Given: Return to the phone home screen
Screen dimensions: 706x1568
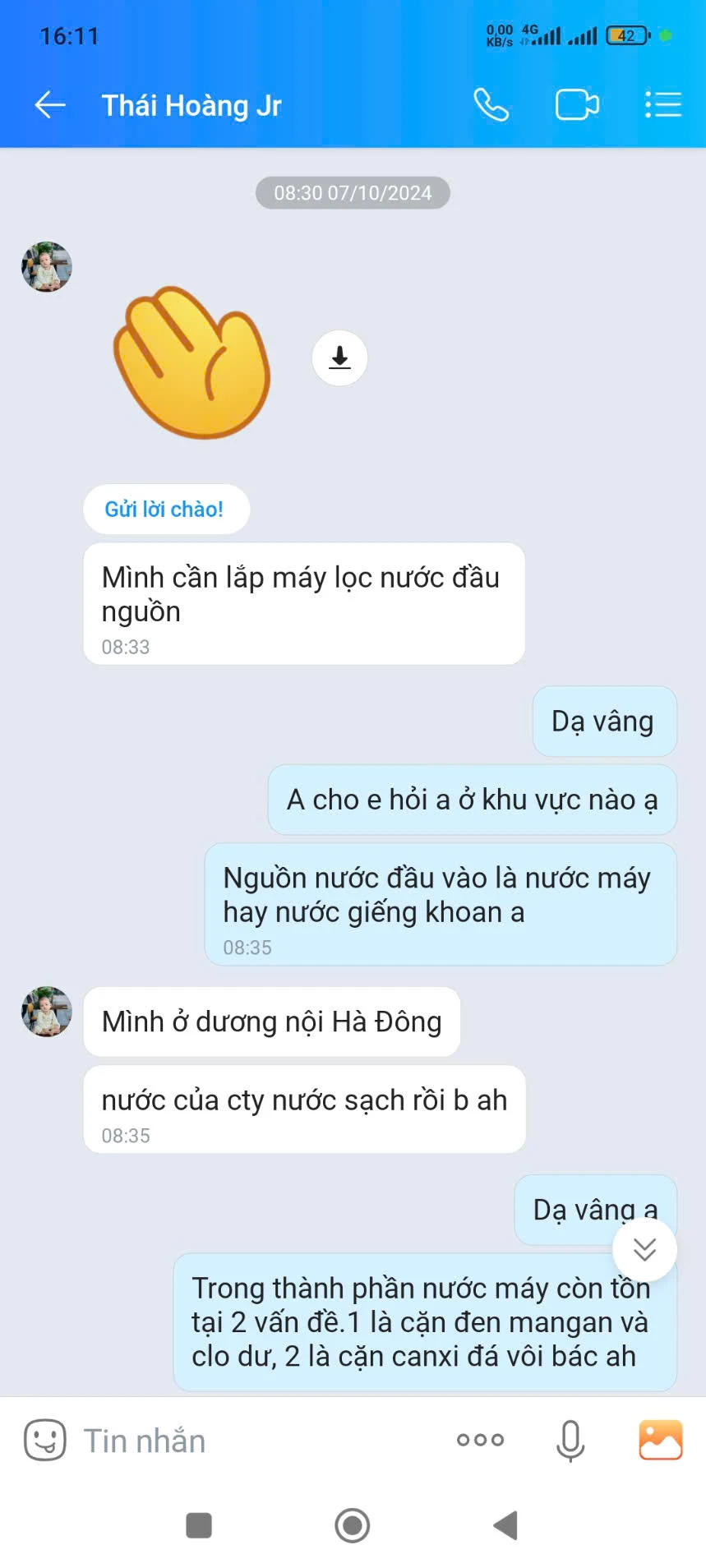Looking at the screenshot, I should 353,1525.
